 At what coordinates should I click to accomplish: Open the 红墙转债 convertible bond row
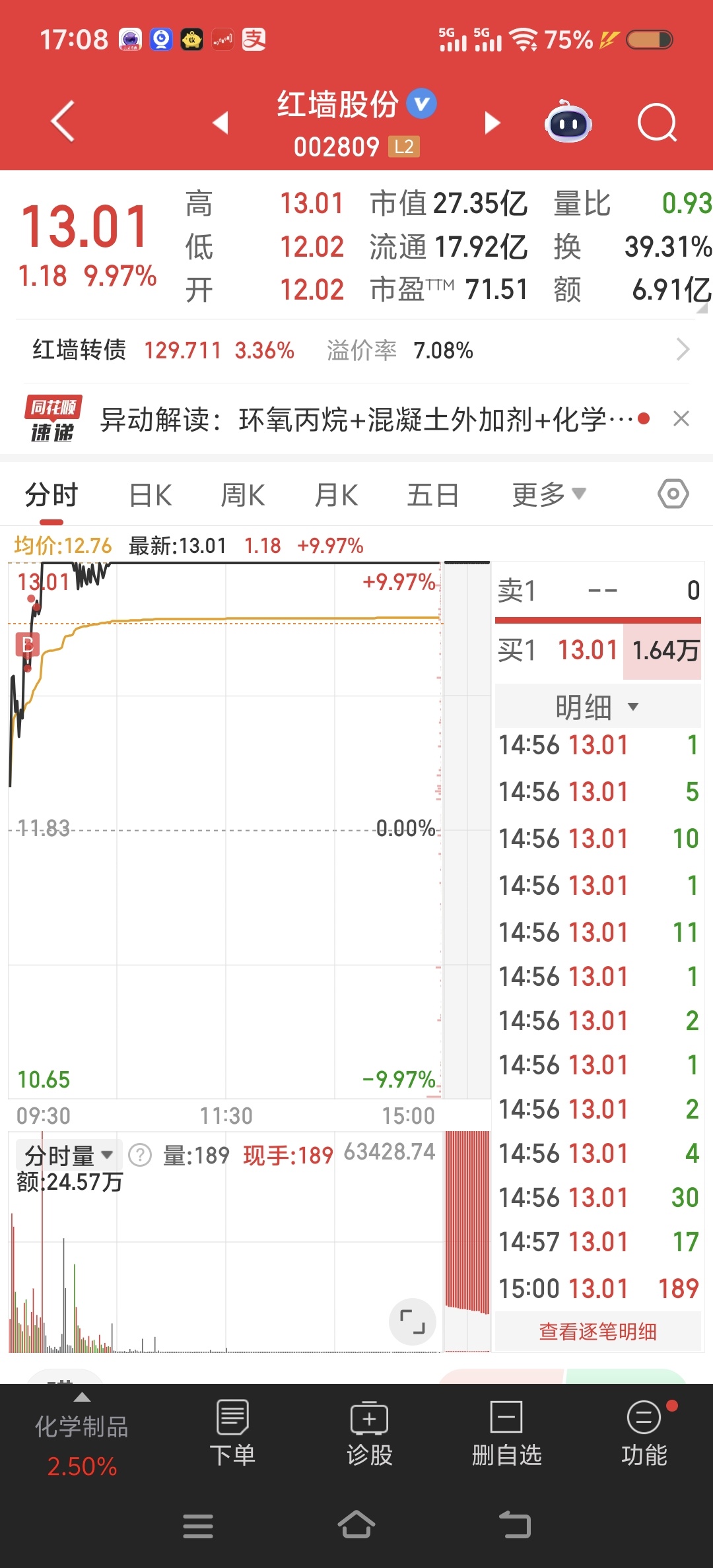pyautogui.click(x=356, y=350)
